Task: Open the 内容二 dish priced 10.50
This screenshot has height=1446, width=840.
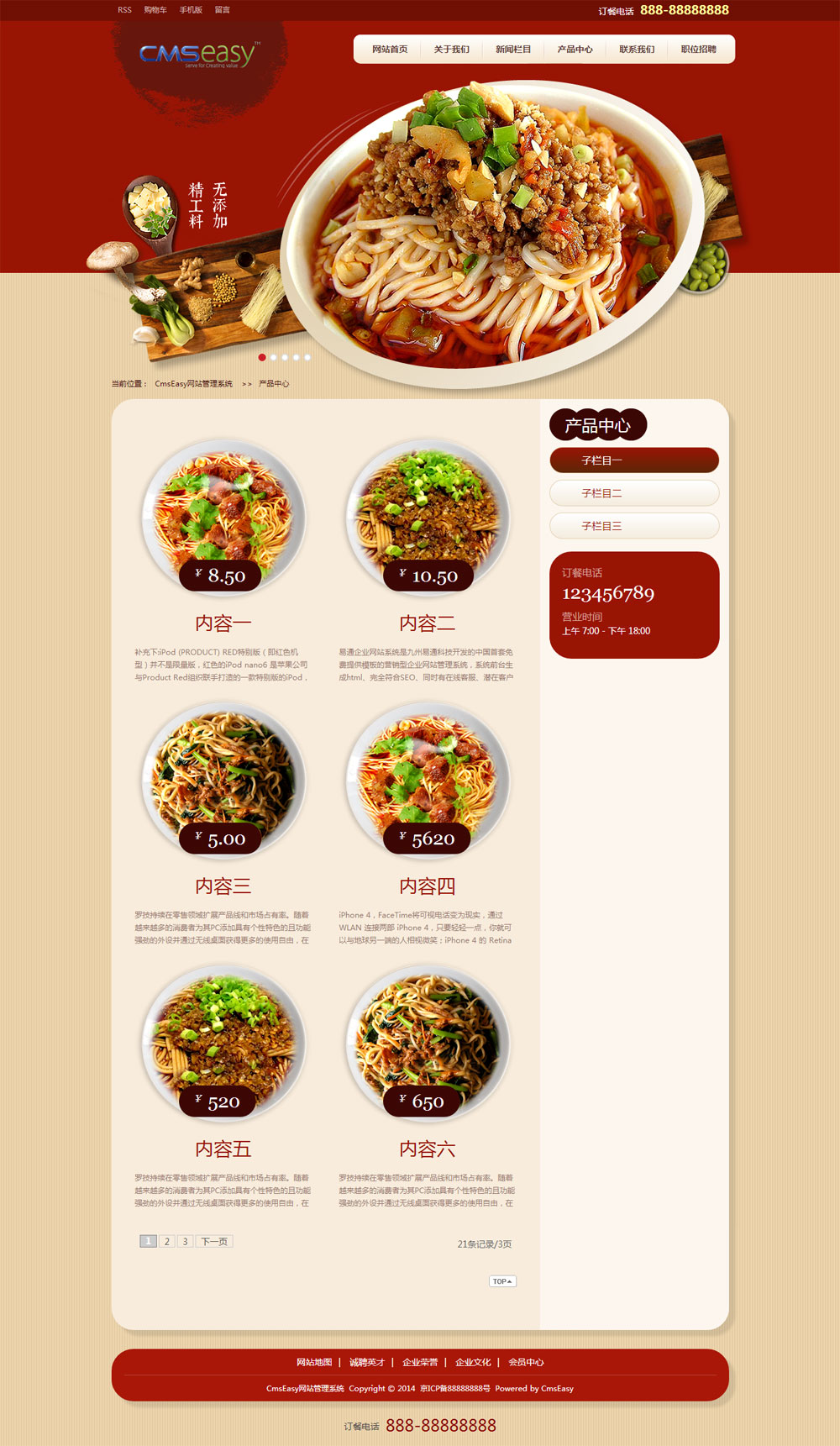Action: coord(428,516)
